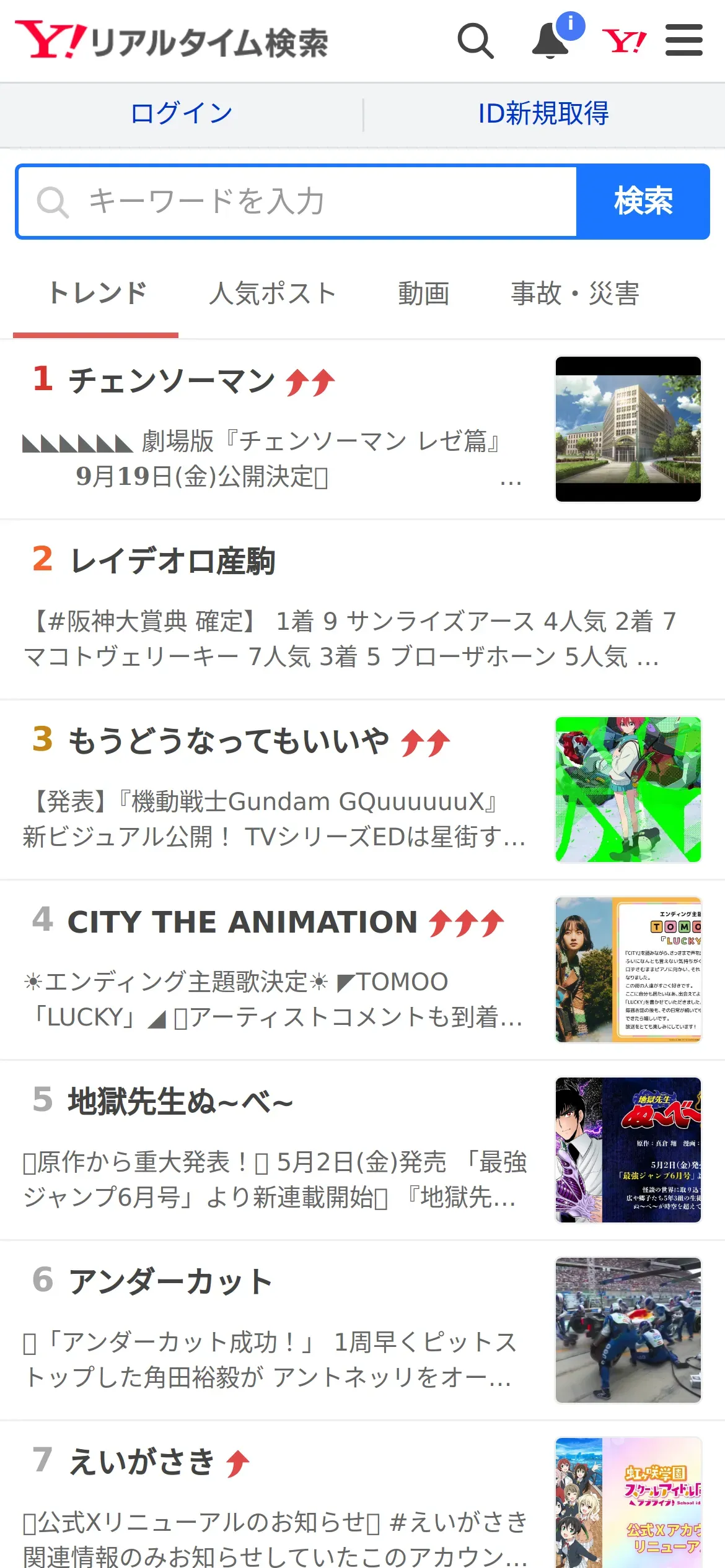
Task: Select the トレンド tab
Action: [x=97, y=294]
